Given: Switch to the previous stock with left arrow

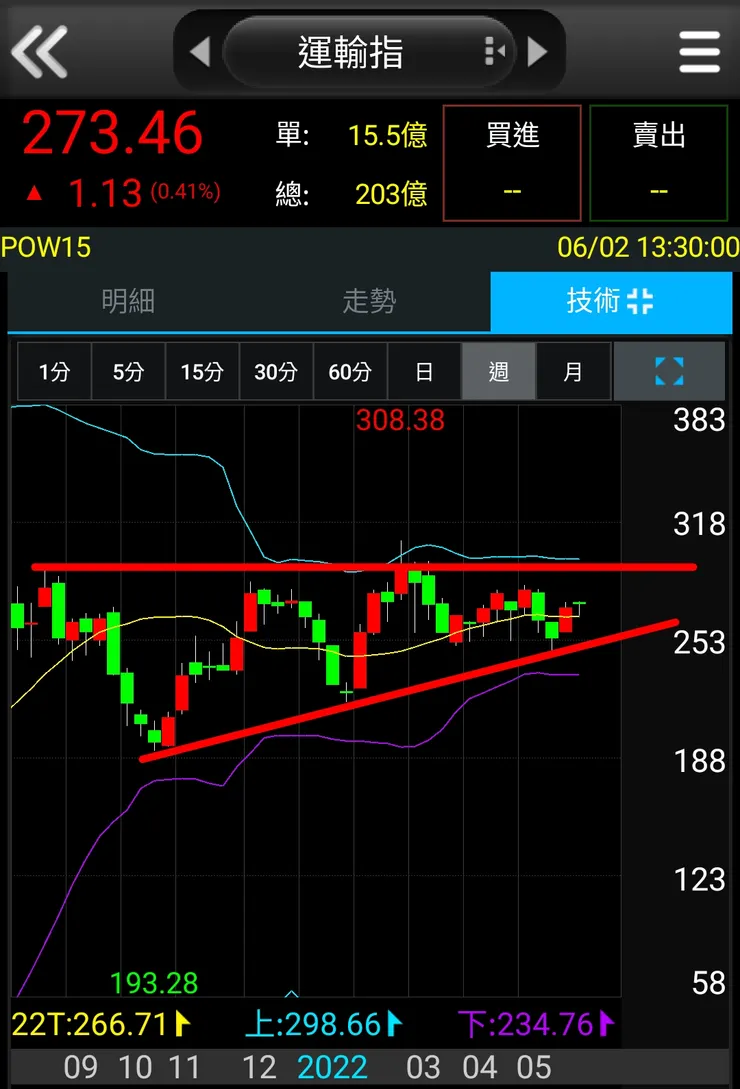Looking at the screenshot, I should click(x=200, y=51).
